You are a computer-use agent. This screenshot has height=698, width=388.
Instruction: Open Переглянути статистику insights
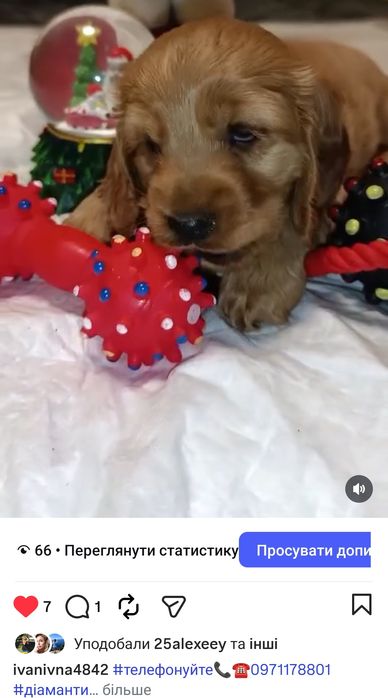[151, 551]
